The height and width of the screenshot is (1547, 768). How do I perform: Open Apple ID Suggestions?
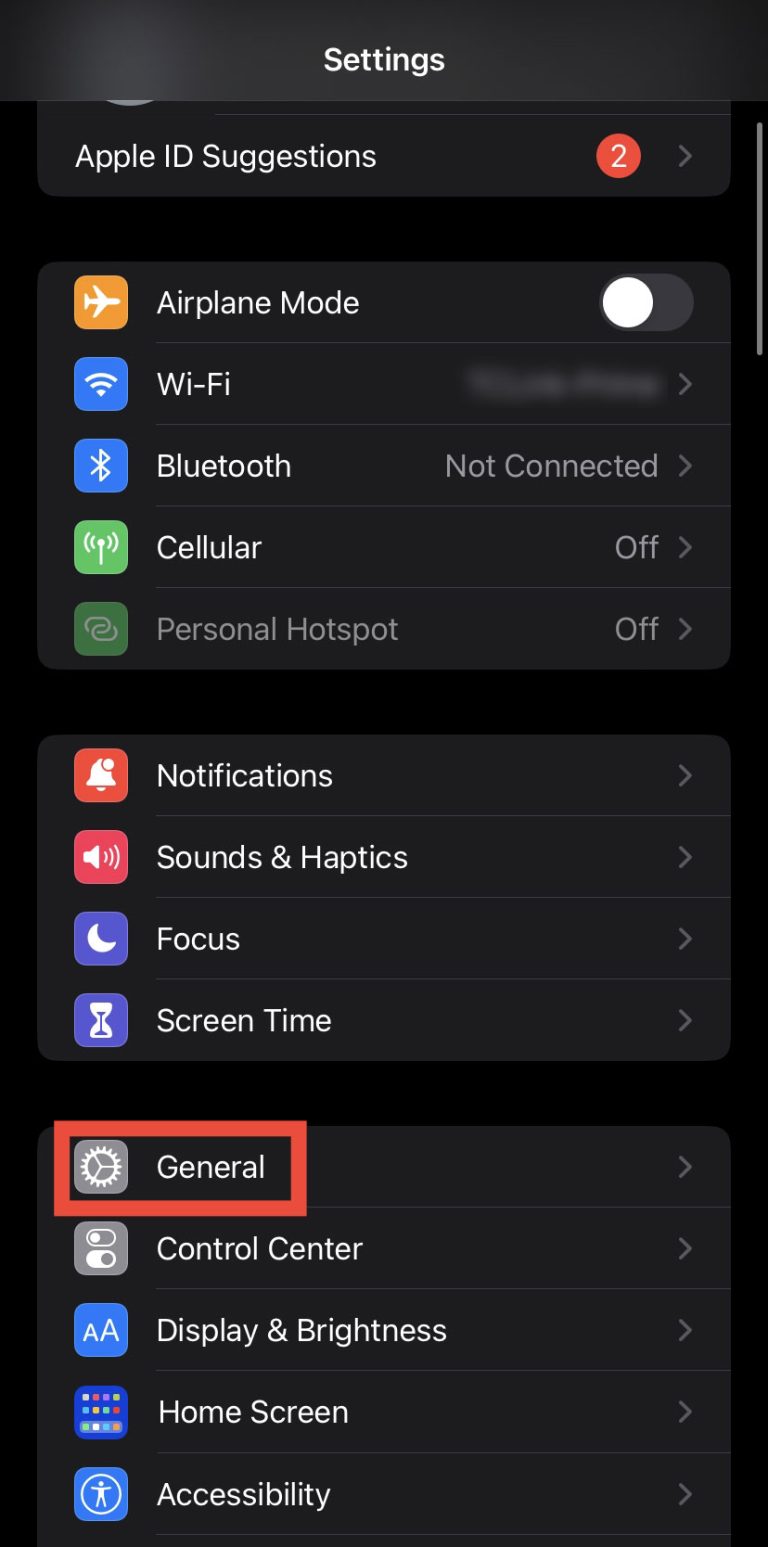pos(383,157)
